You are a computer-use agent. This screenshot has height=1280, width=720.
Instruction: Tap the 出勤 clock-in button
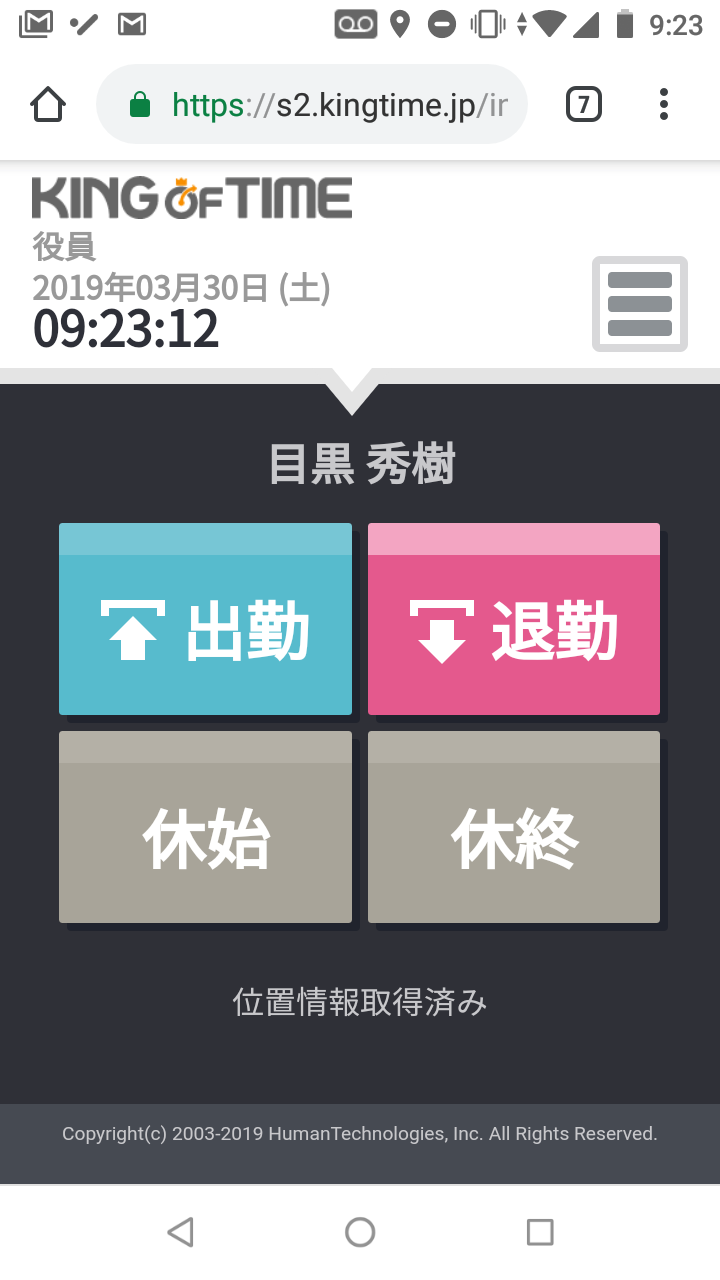tap(205, 620)
